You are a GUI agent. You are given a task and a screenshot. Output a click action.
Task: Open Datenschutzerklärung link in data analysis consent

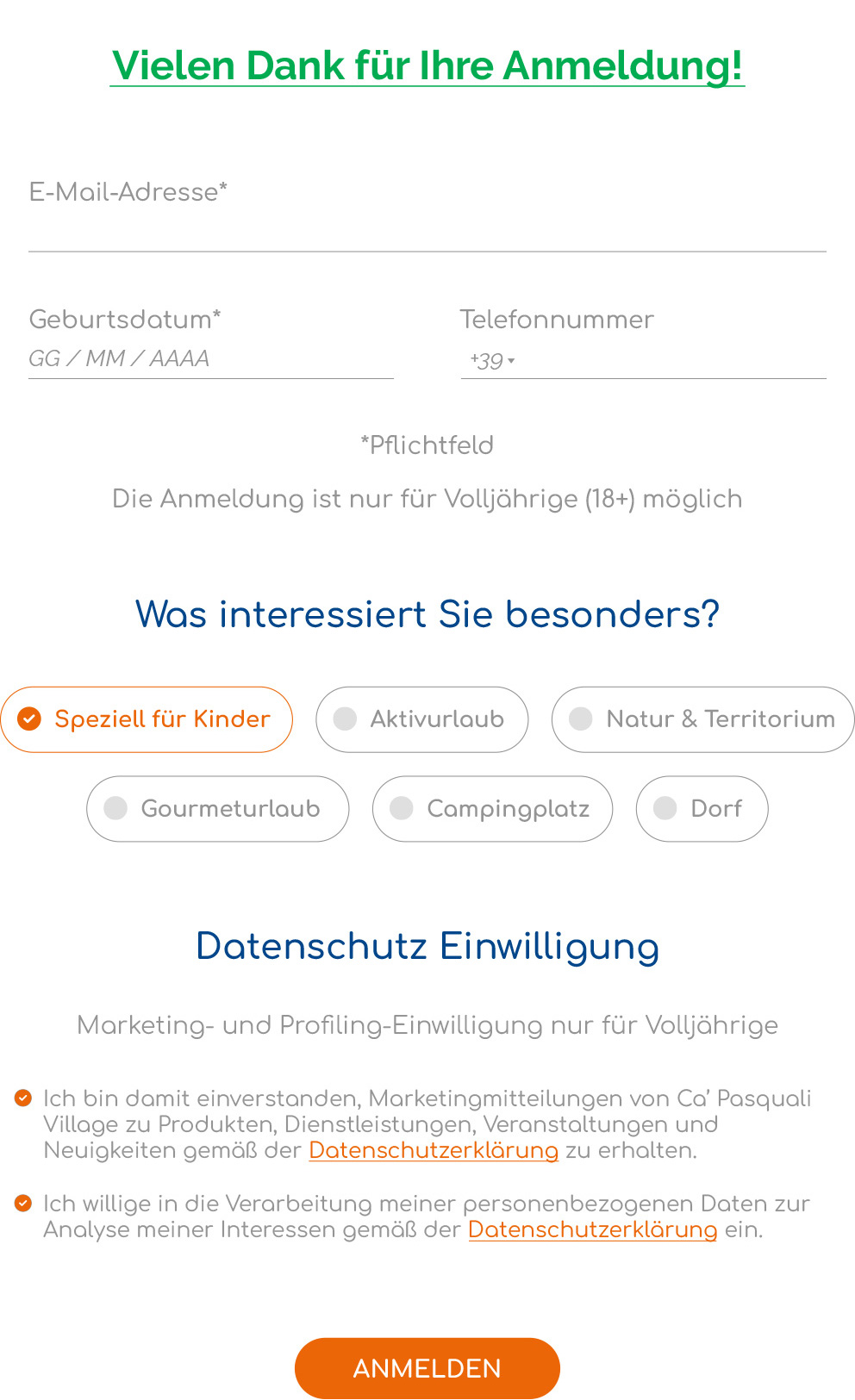point(593,1229)
